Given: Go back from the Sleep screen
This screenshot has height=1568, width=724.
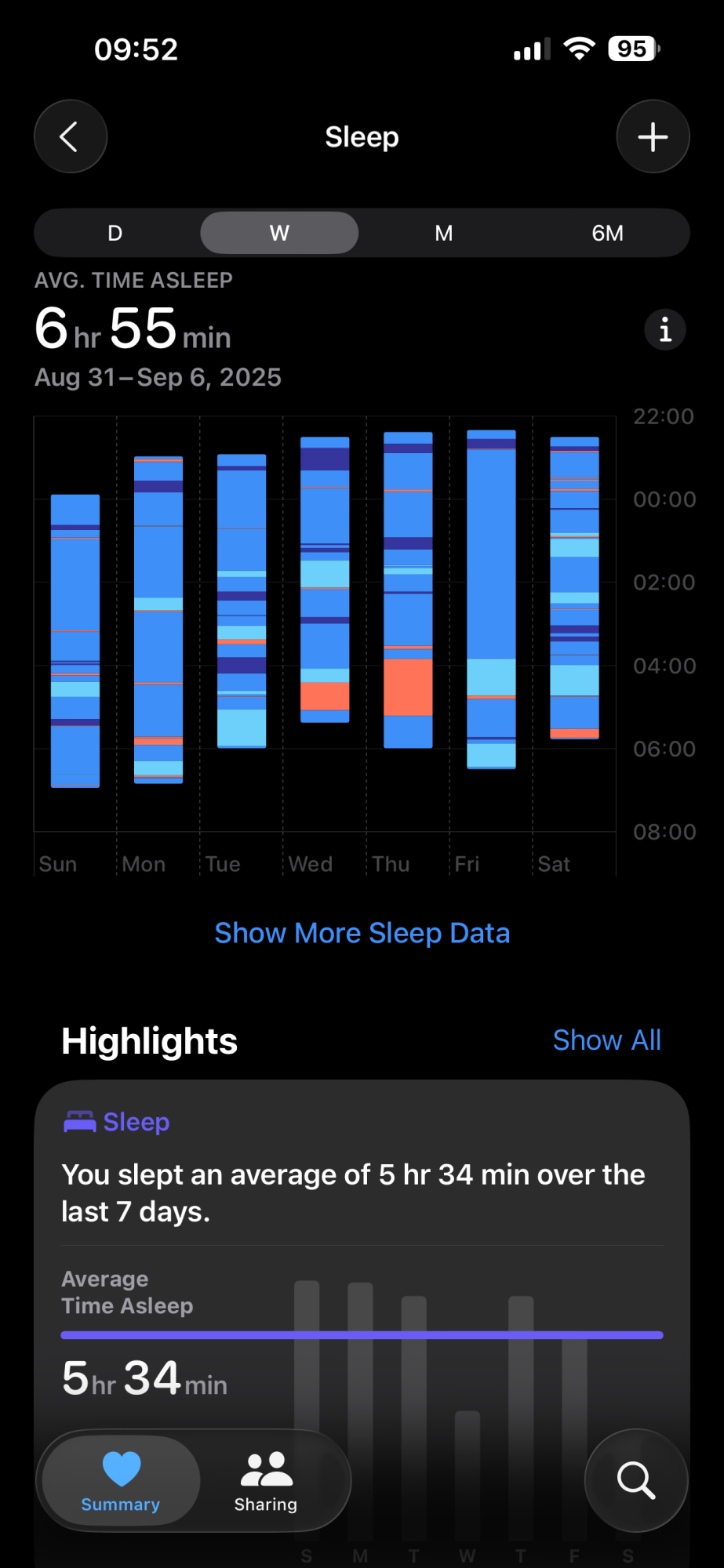Looking at the screenshot, I should (x=71, y=136).
